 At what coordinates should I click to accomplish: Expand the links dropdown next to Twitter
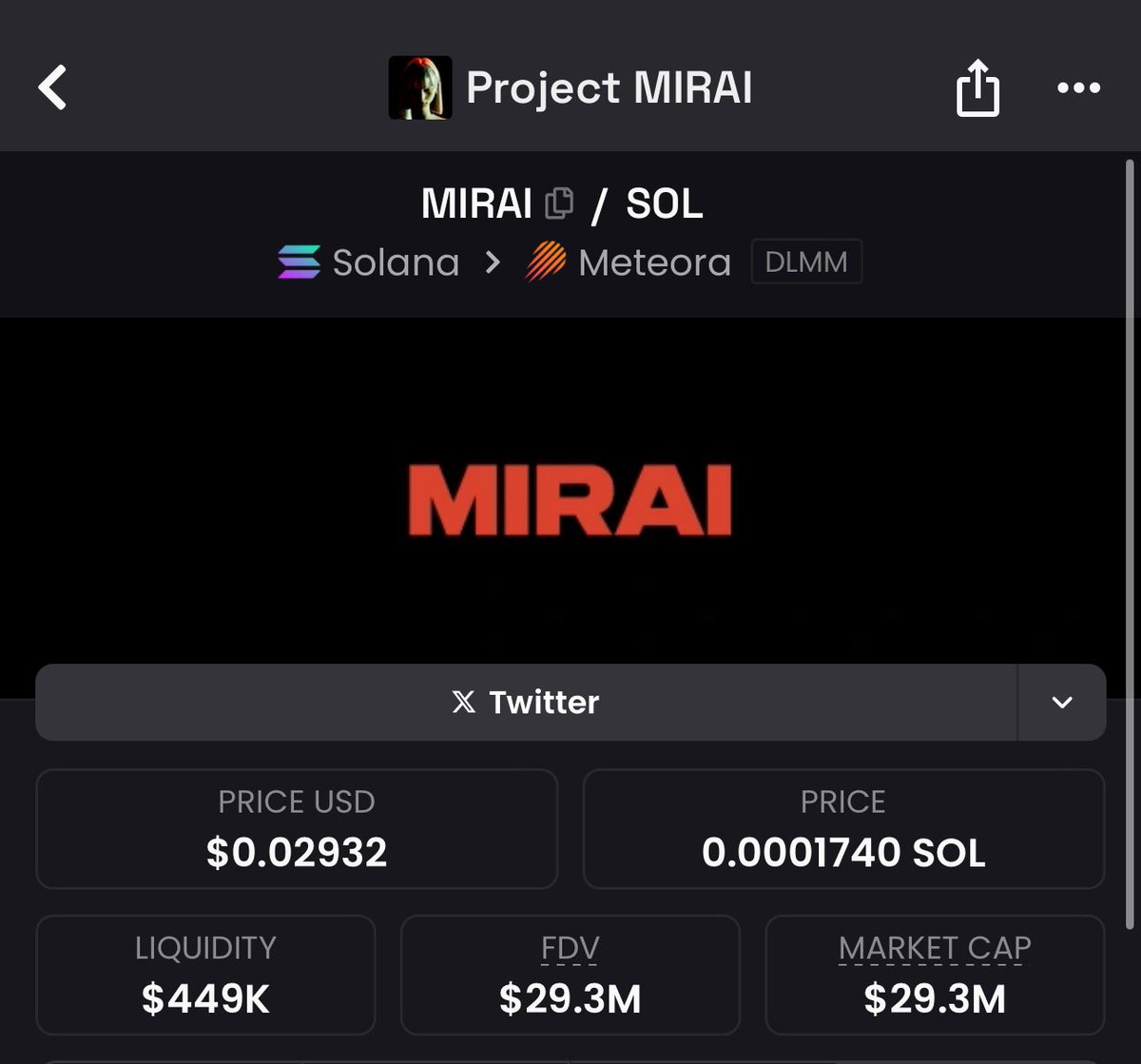[1062, 703]
